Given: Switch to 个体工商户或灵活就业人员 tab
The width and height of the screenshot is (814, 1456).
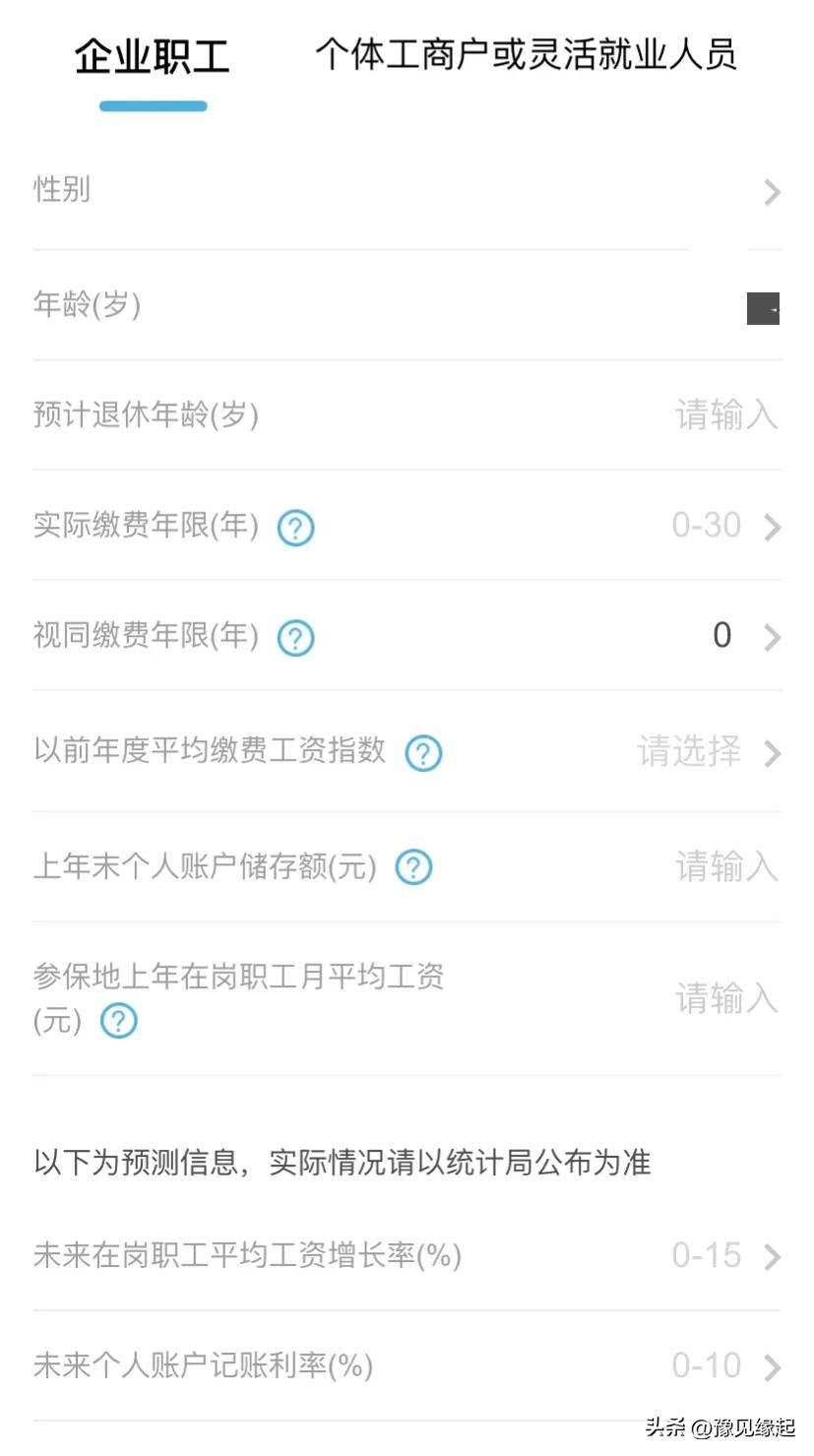Looking at the screenshot, I should [x=528, y=56].
